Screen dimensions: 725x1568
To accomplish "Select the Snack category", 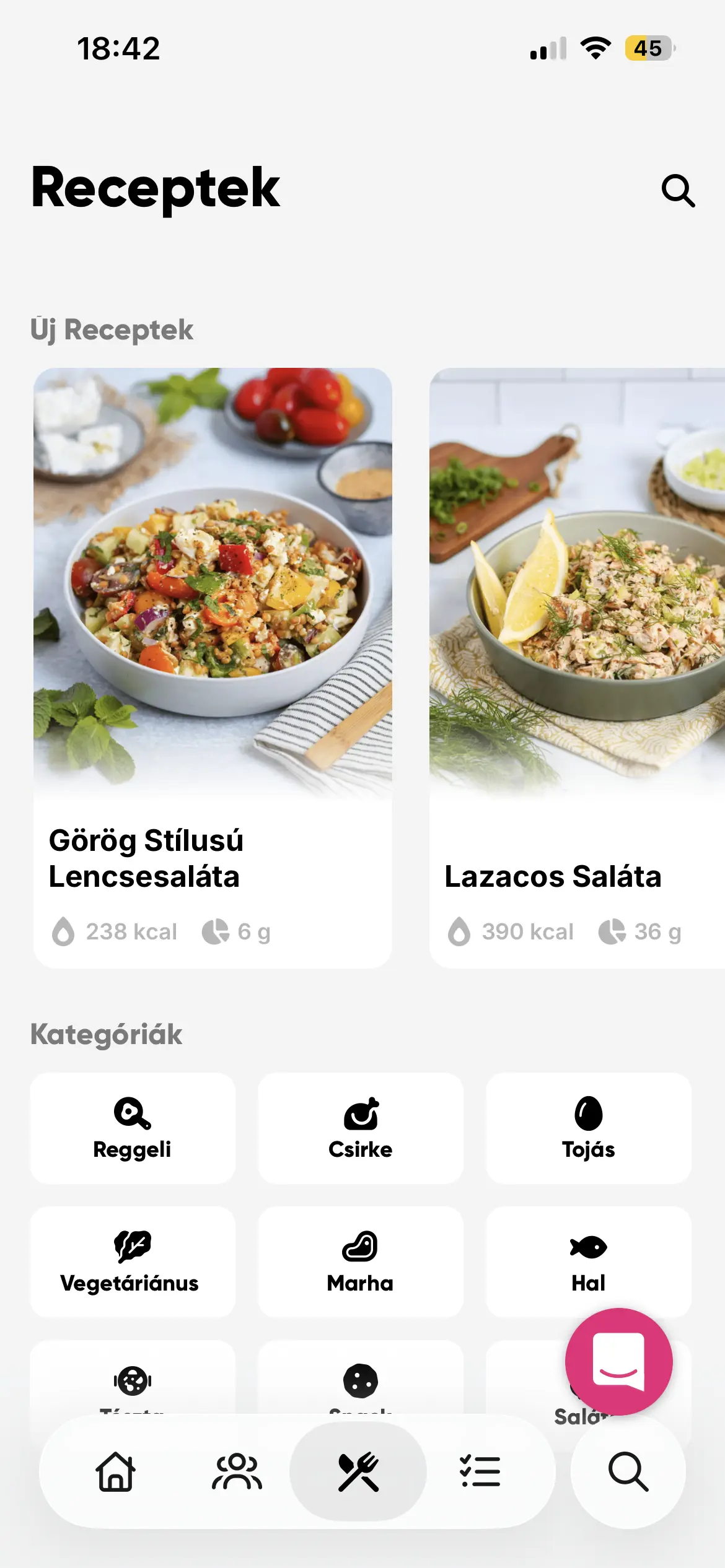I will pos(361,1387).
